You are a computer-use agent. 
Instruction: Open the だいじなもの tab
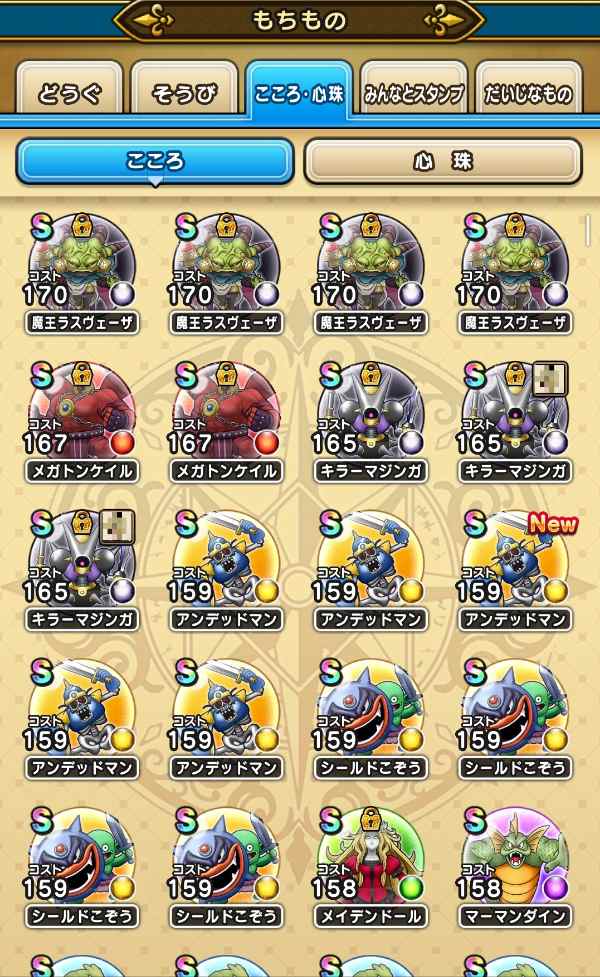tap(527, 94)
